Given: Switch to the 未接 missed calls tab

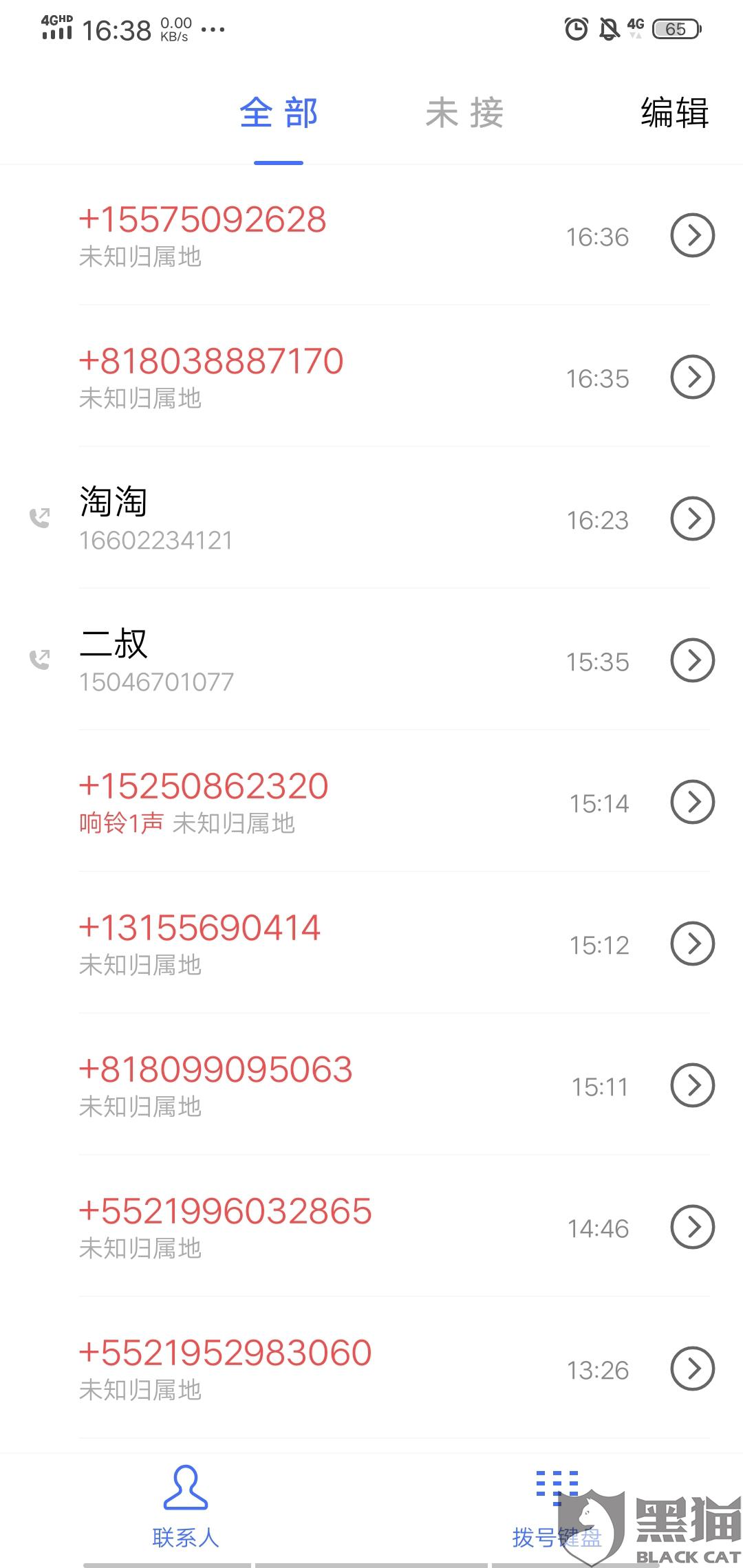Looking at the screenshot, I should [464, 113].
